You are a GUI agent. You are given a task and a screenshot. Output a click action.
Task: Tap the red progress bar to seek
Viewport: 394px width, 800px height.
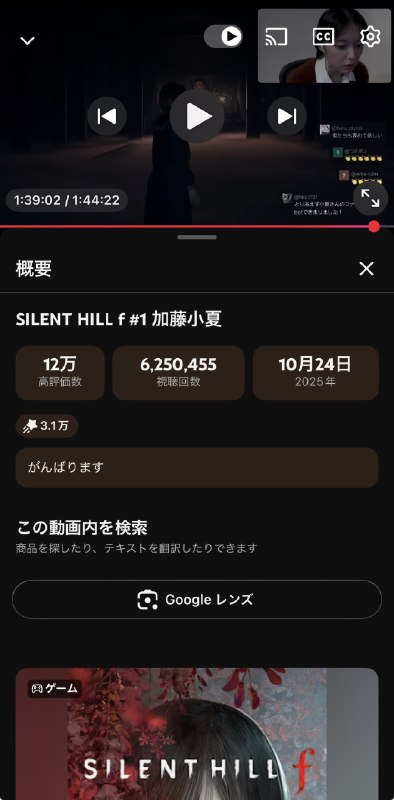(x=197, y=227)
